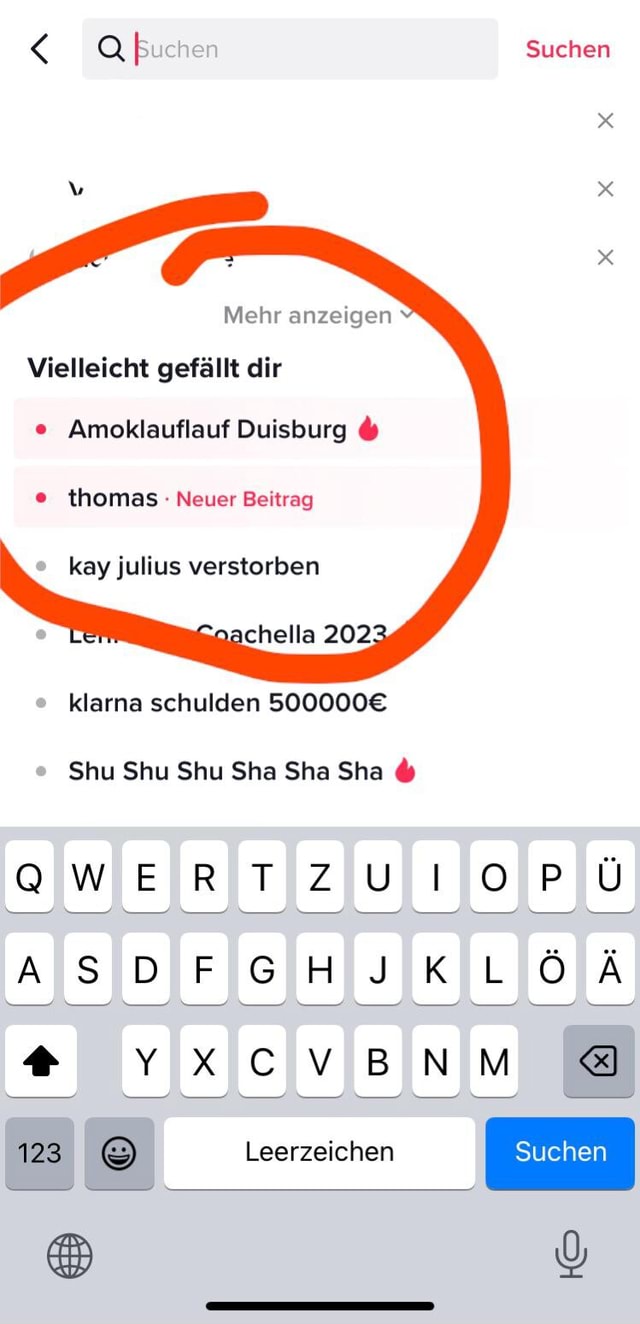Tap the keyboard backspace key
This screenshot has height=1324, width=640.
(x=598, y=1061)
